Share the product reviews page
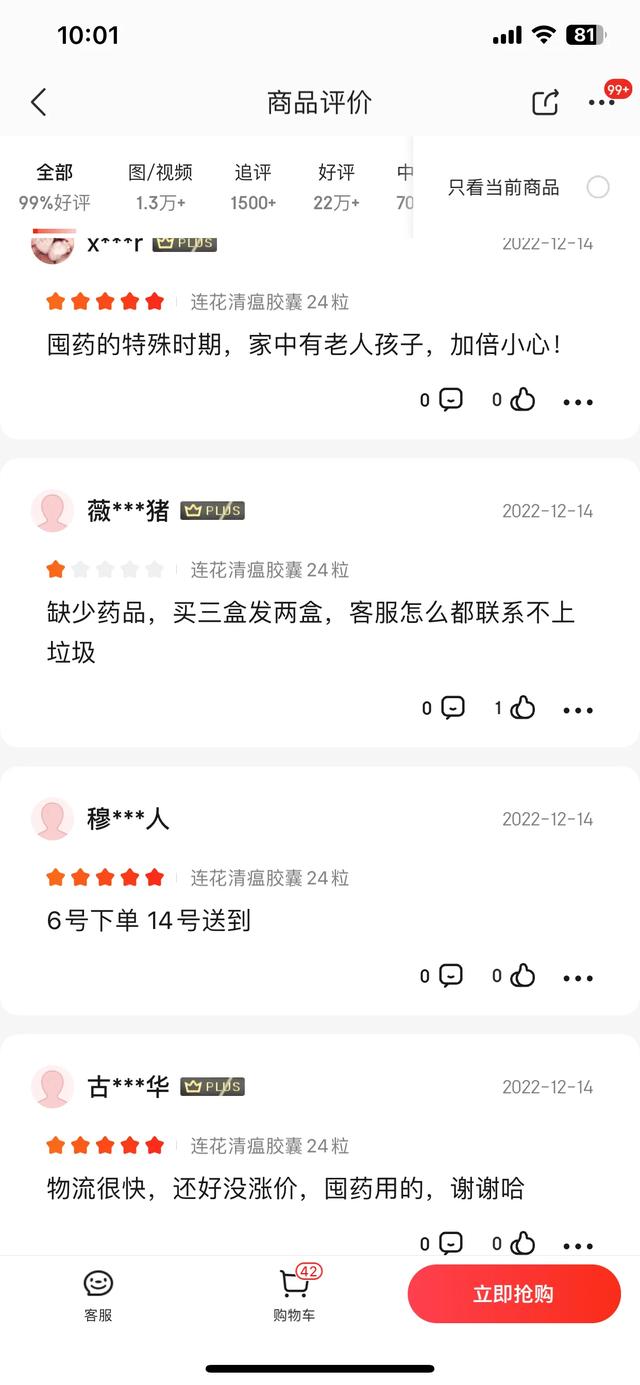This screenshot has width=640, height=1385. tap(545, 102)
